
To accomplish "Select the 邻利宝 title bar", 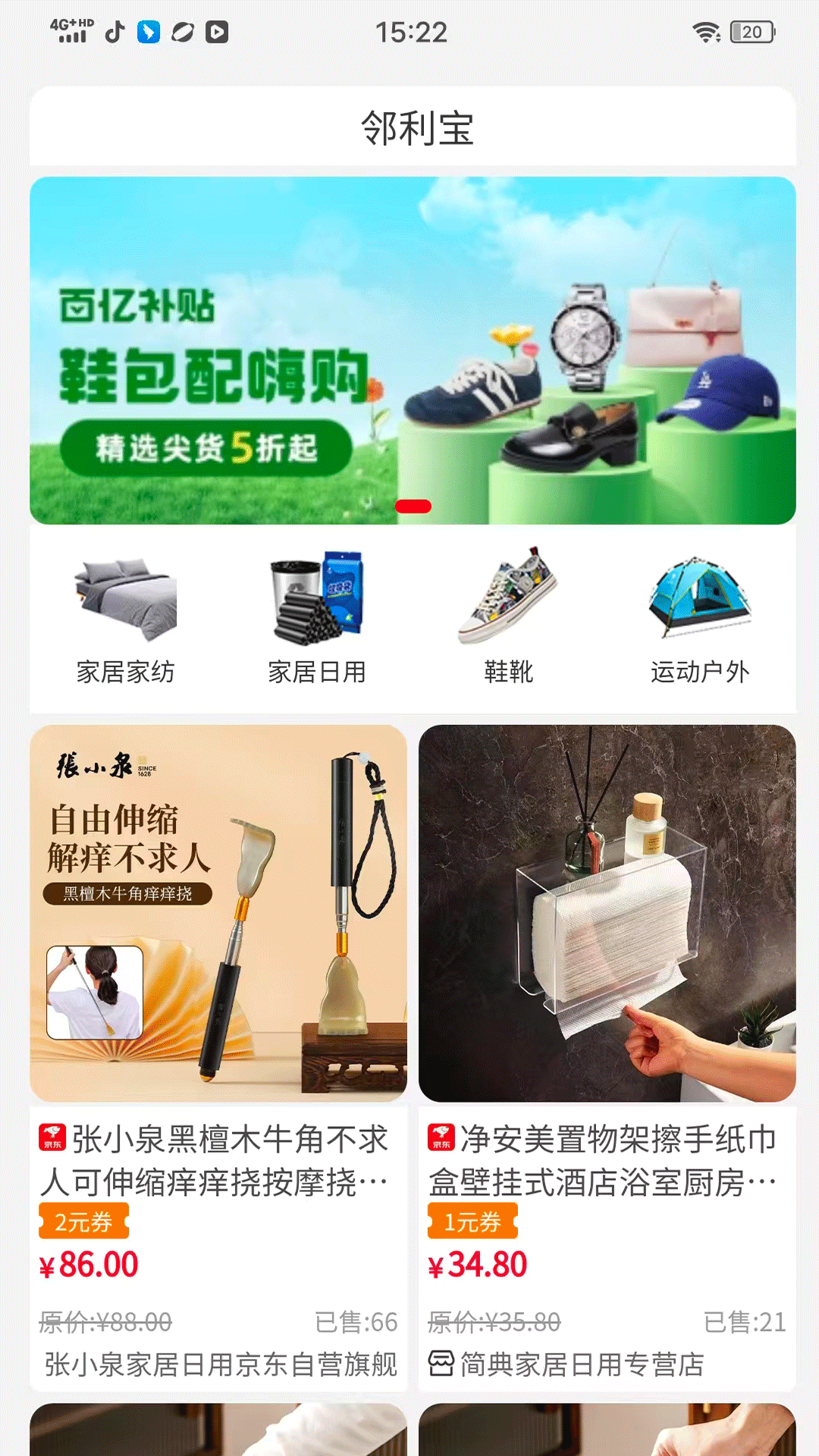I will 409,129.
